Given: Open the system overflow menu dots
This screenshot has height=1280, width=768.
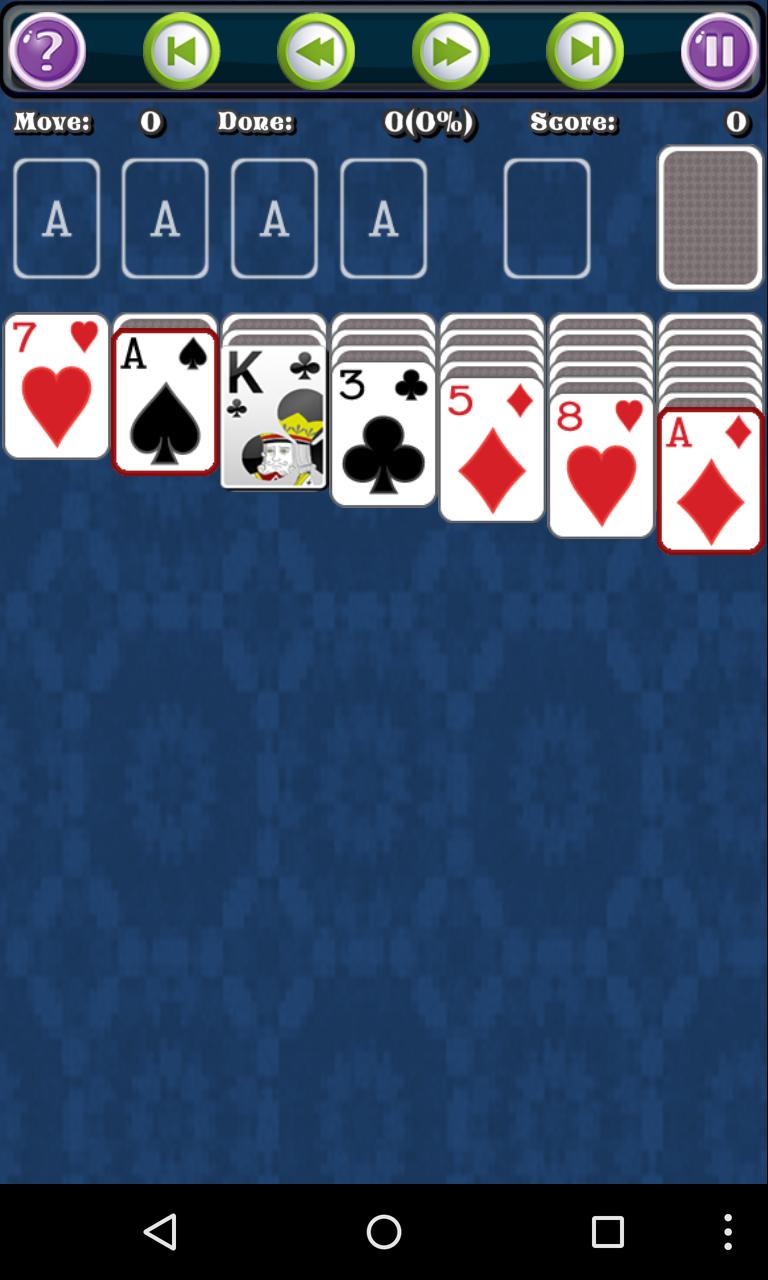Looking at the screenshot, I should pyautogui.click(x=728, y=1231).
